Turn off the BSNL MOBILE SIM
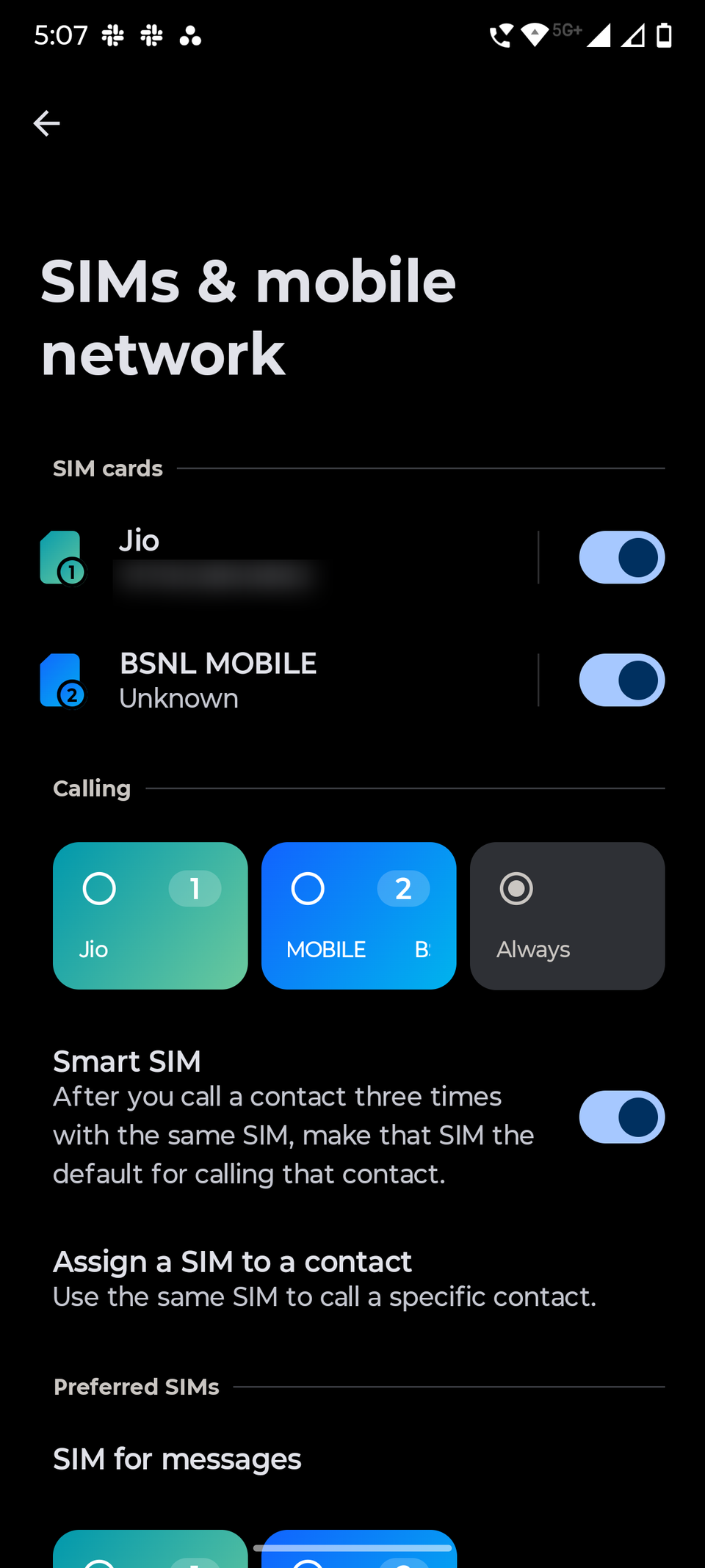Image resolution: width=705 pixels, height=1568 pixels. tap(622, 680)
